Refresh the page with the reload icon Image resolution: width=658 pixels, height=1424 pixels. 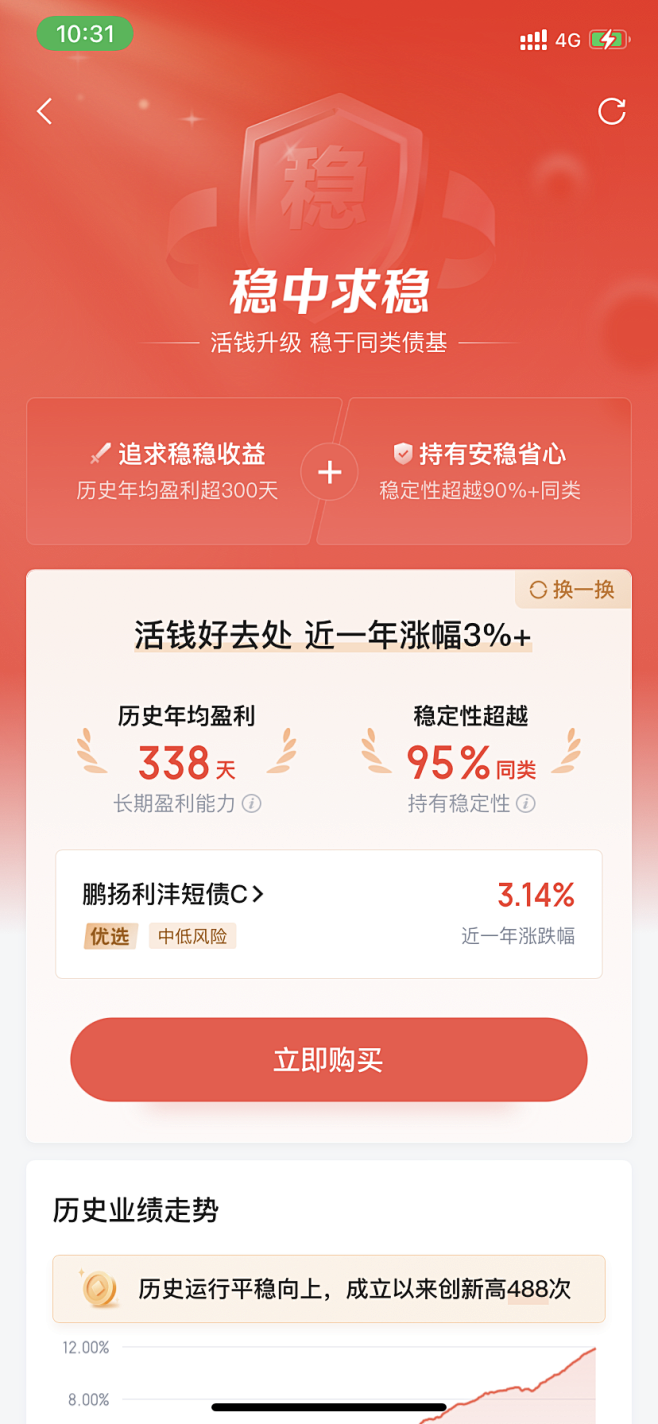611,111
